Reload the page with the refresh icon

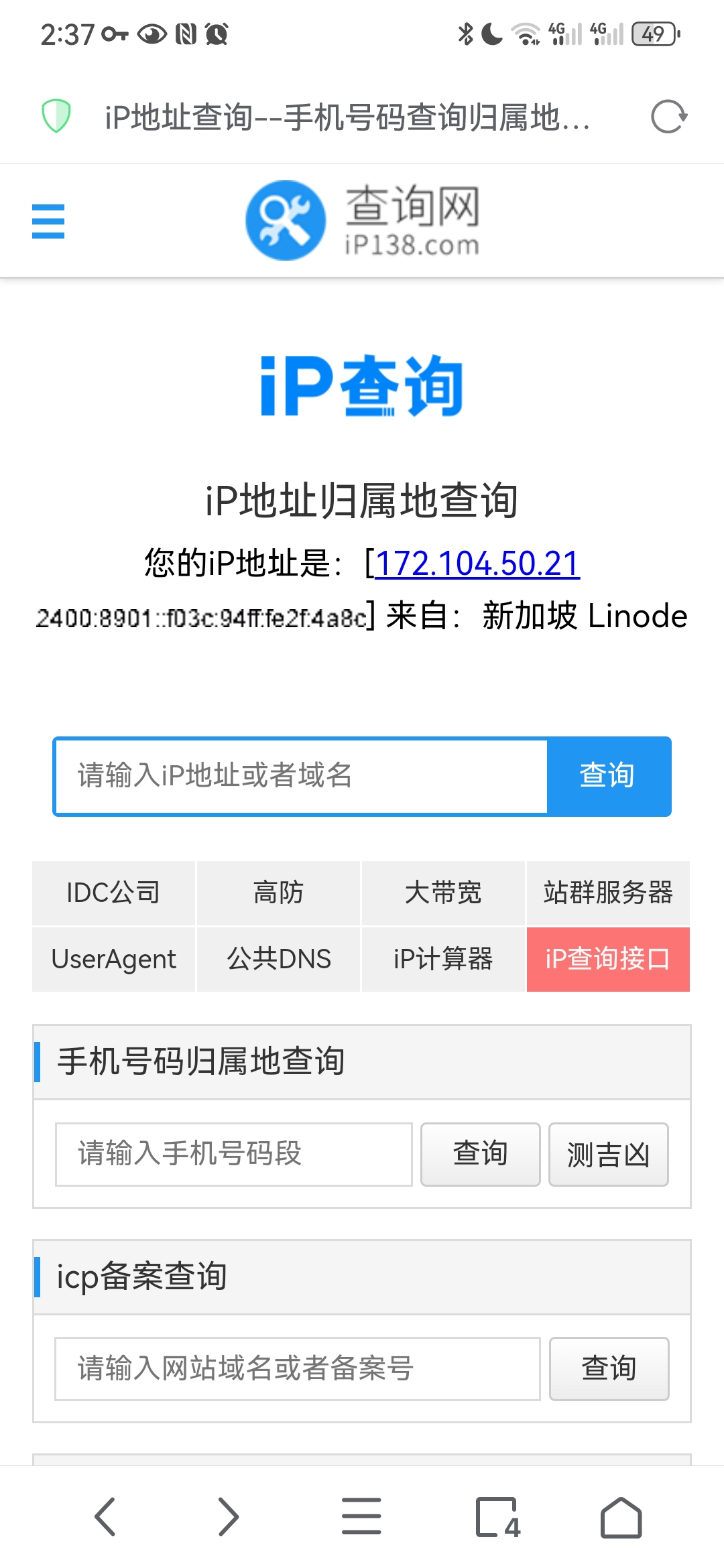tap(669, 117)
